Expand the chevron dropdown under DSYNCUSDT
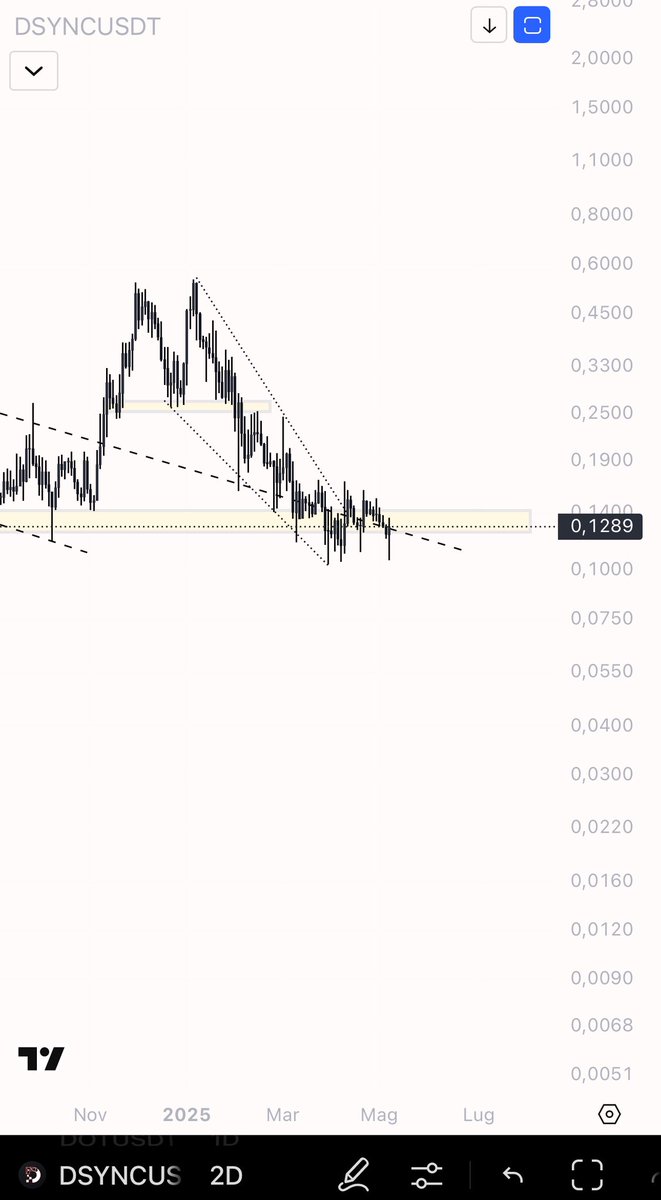 [x=34, y=71]
